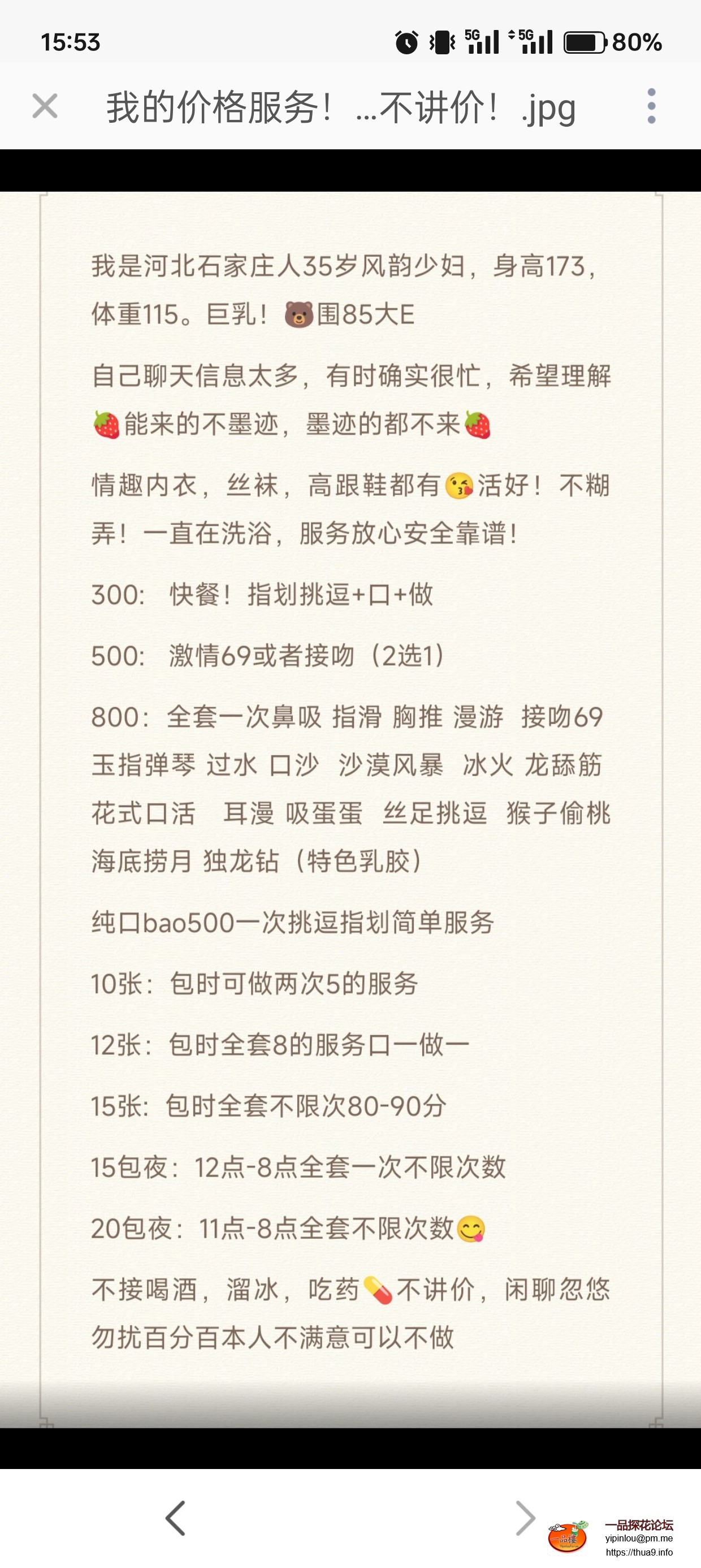This screenshot has width=701, height=1568.
Task: Close the image viewer
Action: click(45, 106)
